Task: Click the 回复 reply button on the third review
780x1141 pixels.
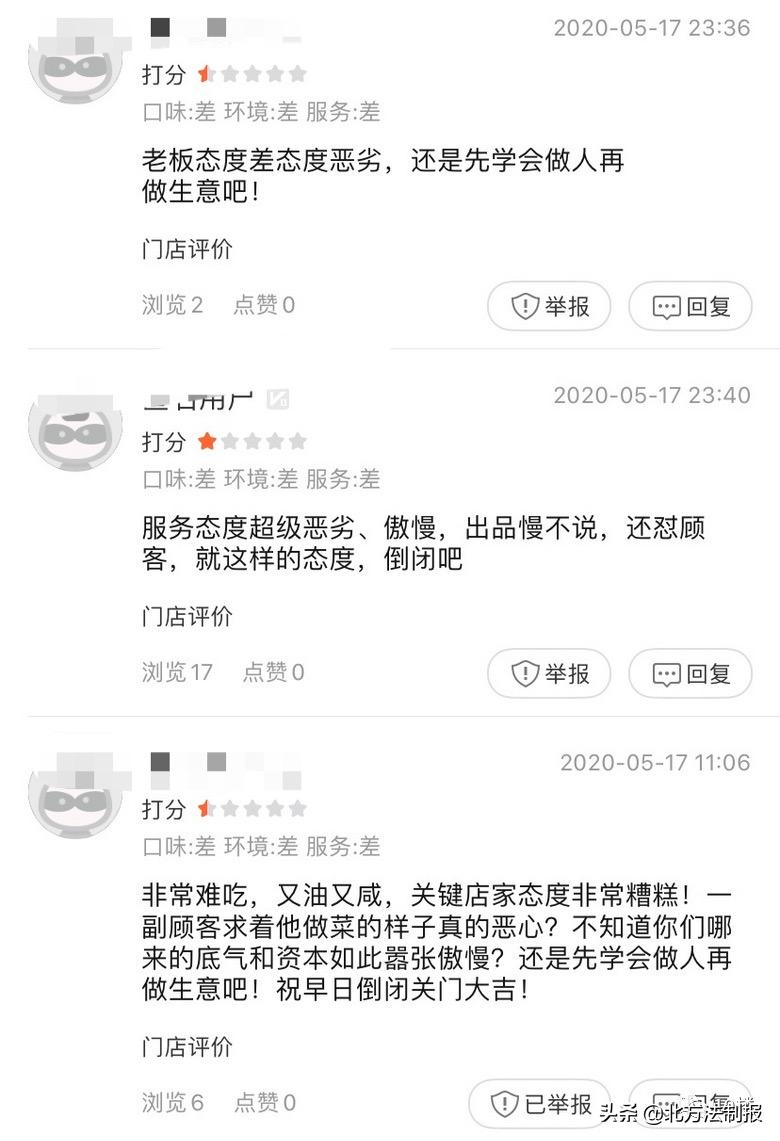Action: [x=690, y=1104]
